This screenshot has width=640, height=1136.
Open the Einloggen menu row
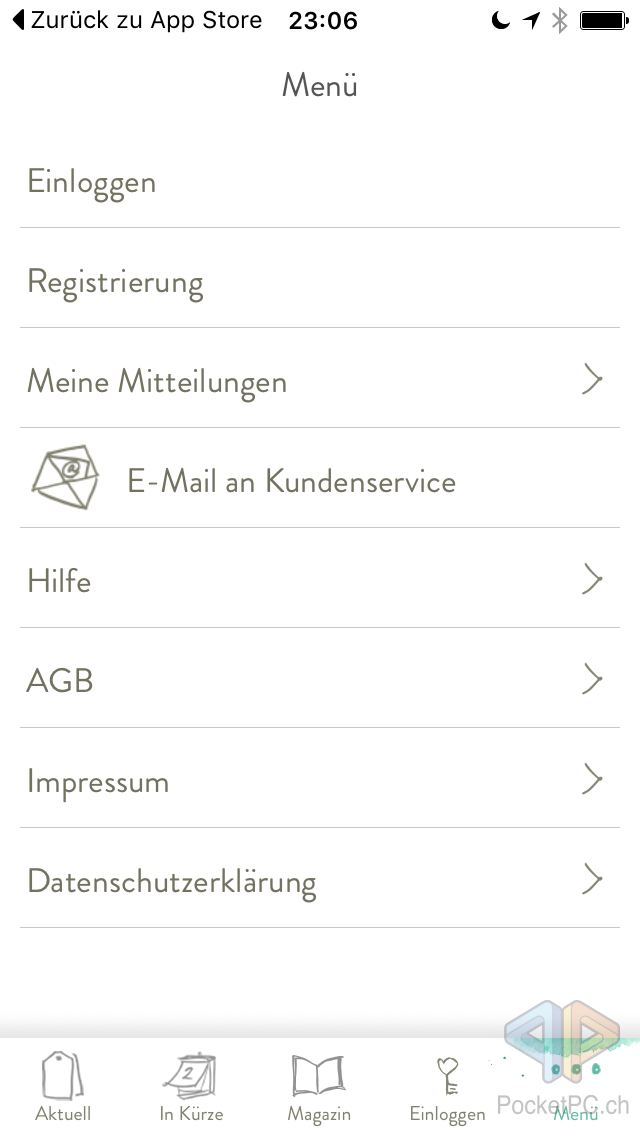click(x=320, y=182)
